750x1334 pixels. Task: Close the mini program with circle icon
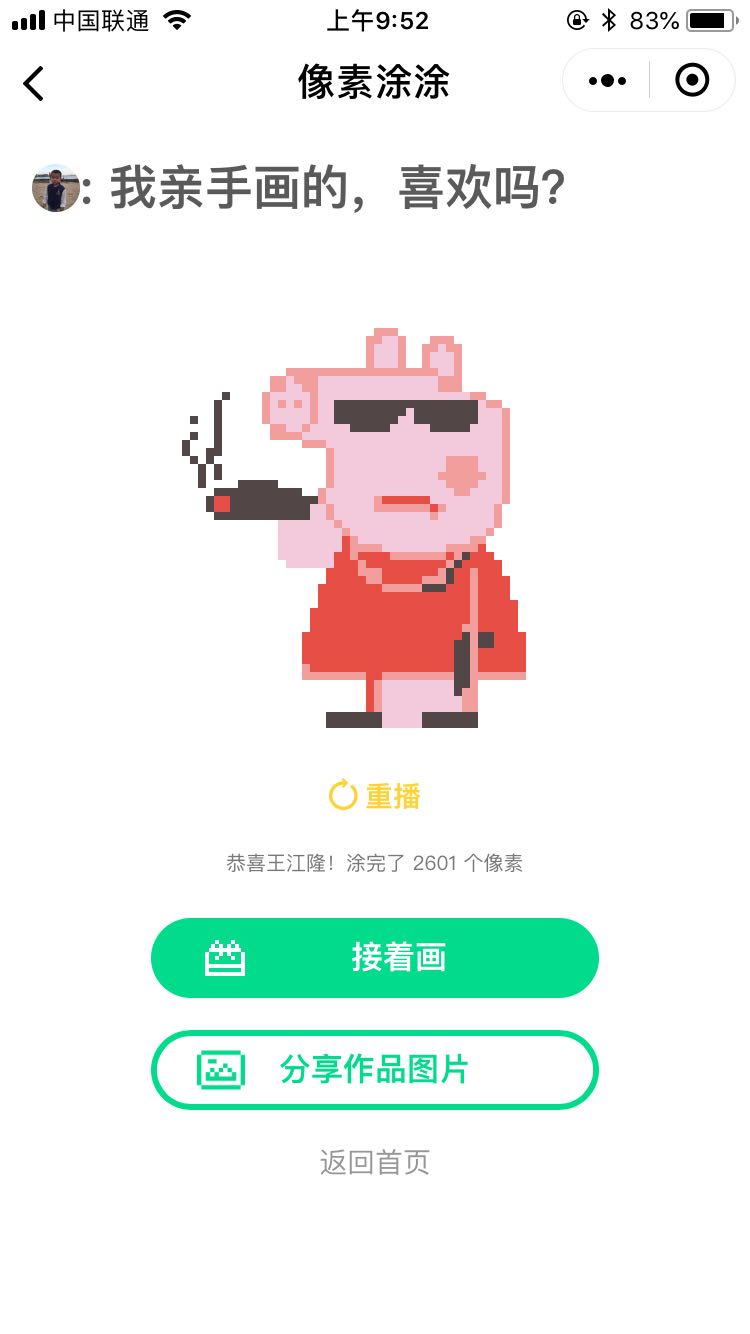pos(692,81)
